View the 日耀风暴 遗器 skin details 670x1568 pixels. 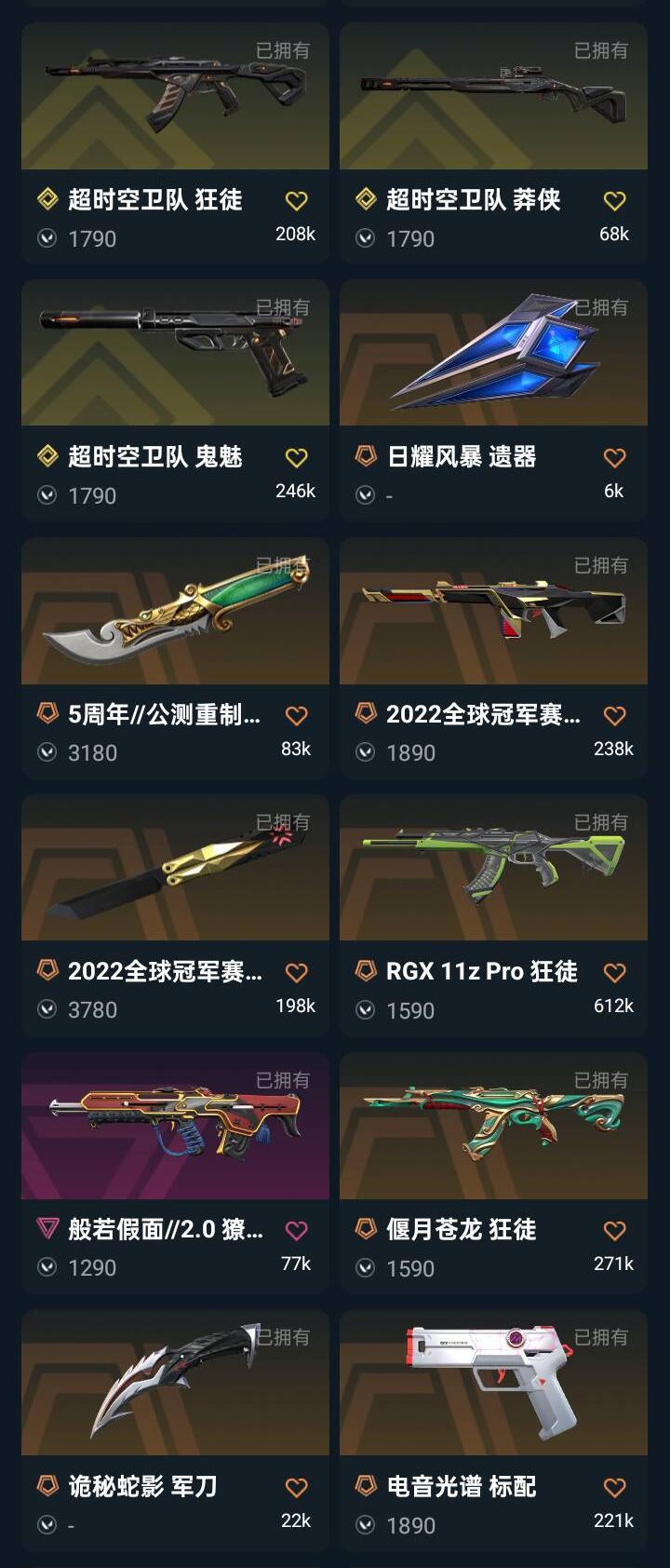[x=493, y=400]
